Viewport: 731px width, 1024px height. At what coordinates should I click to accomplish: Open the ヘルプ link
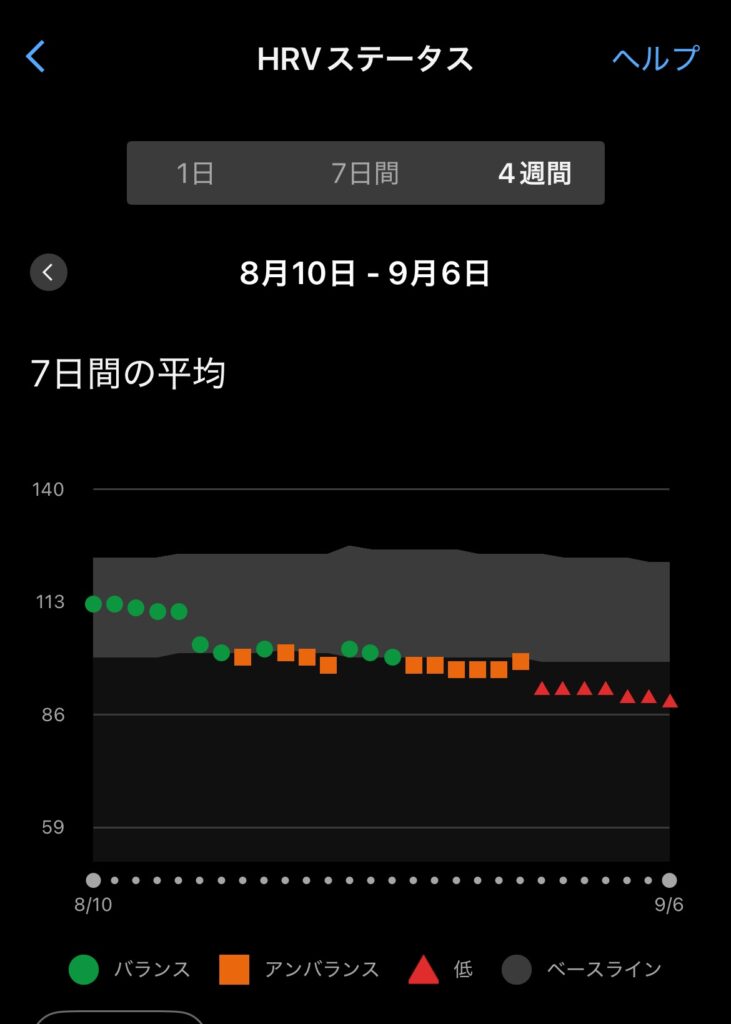pyautogui.click(x=655, y=58)
